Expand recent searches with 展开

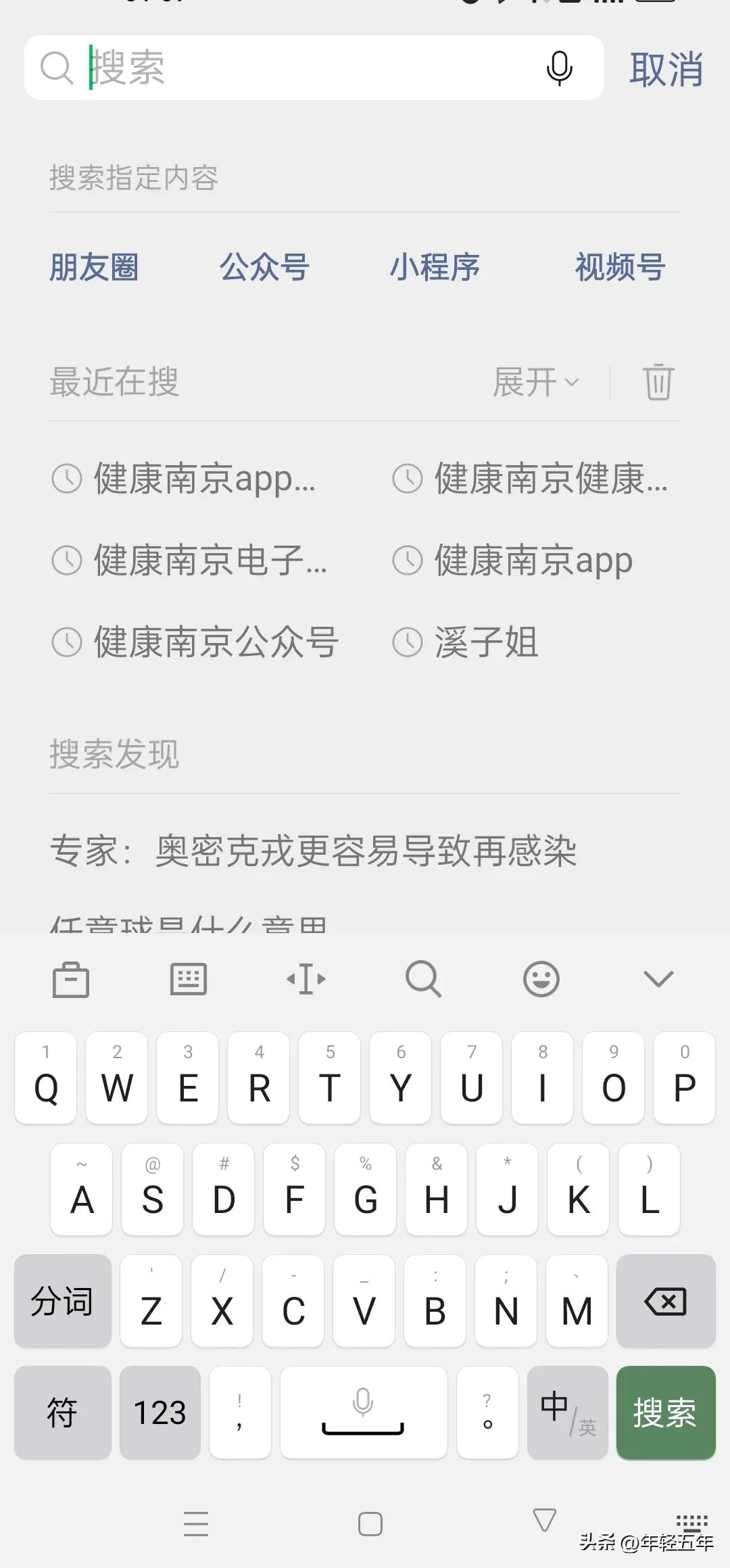[534, 382]
